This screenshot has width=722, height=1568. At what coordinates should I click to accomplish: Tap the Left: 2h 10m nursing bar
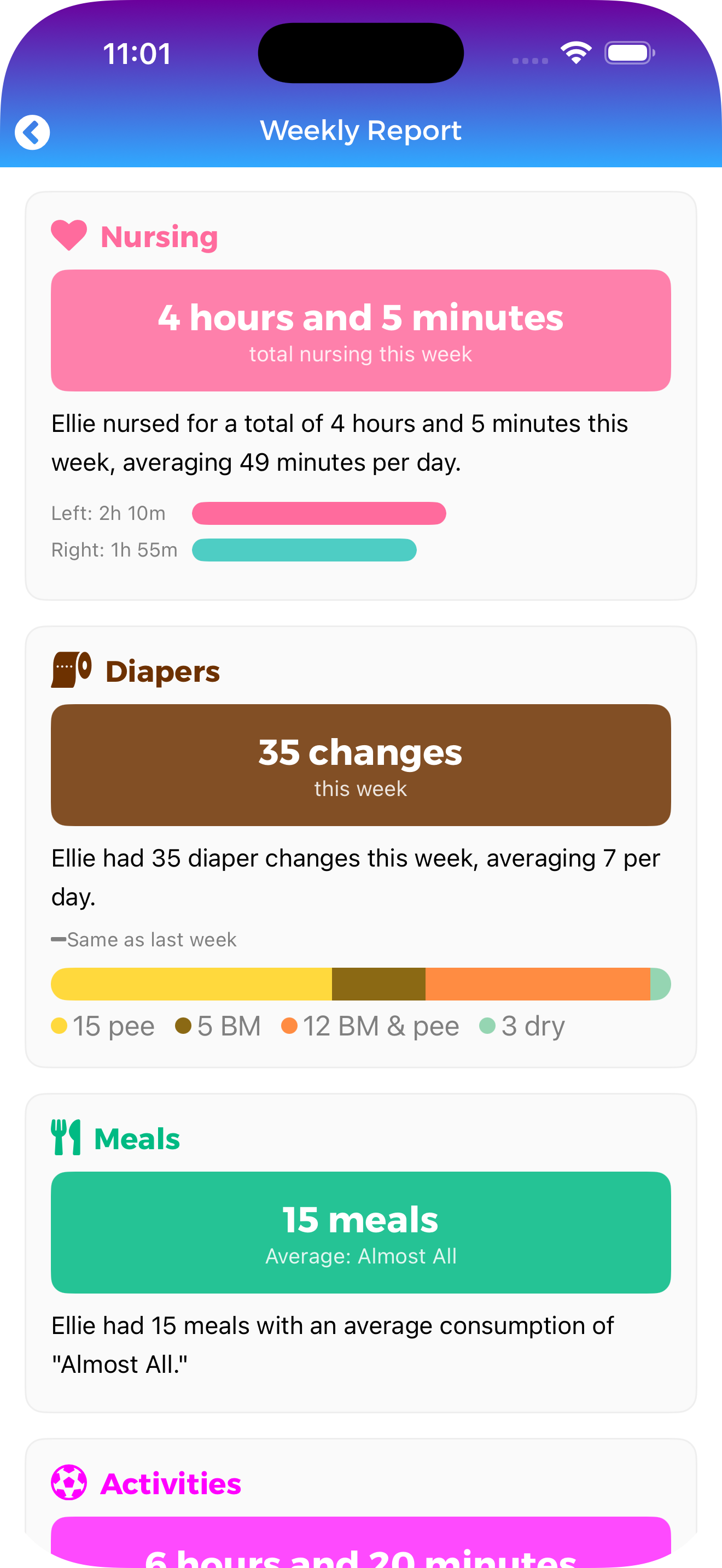click(x=318, y=513)
